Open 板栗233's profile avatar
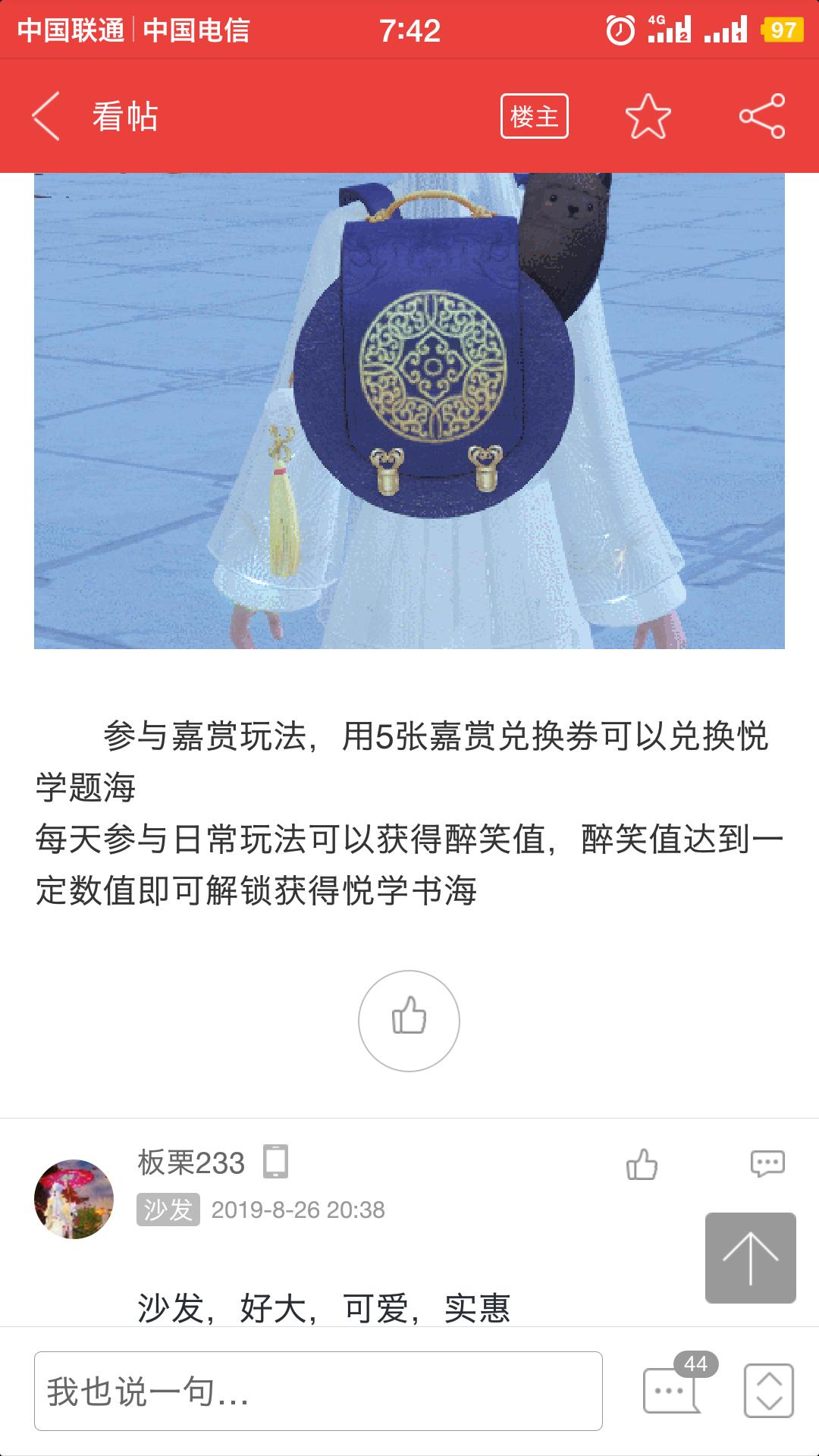The image size is (819, 1456). tap(74, 1198)
